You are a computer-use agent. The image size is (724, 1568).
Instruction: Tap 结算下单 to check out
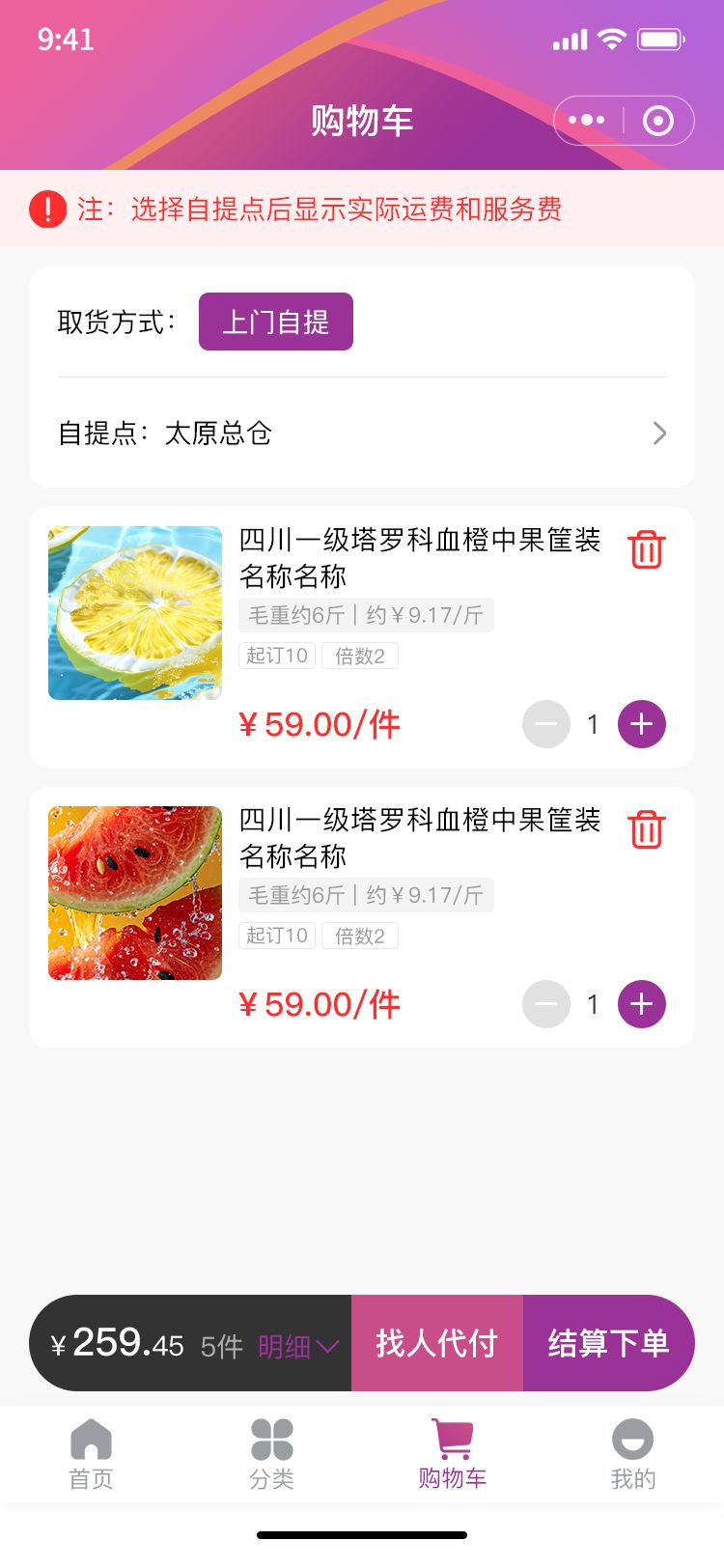pyautogui.click(x=608, y=1343)
